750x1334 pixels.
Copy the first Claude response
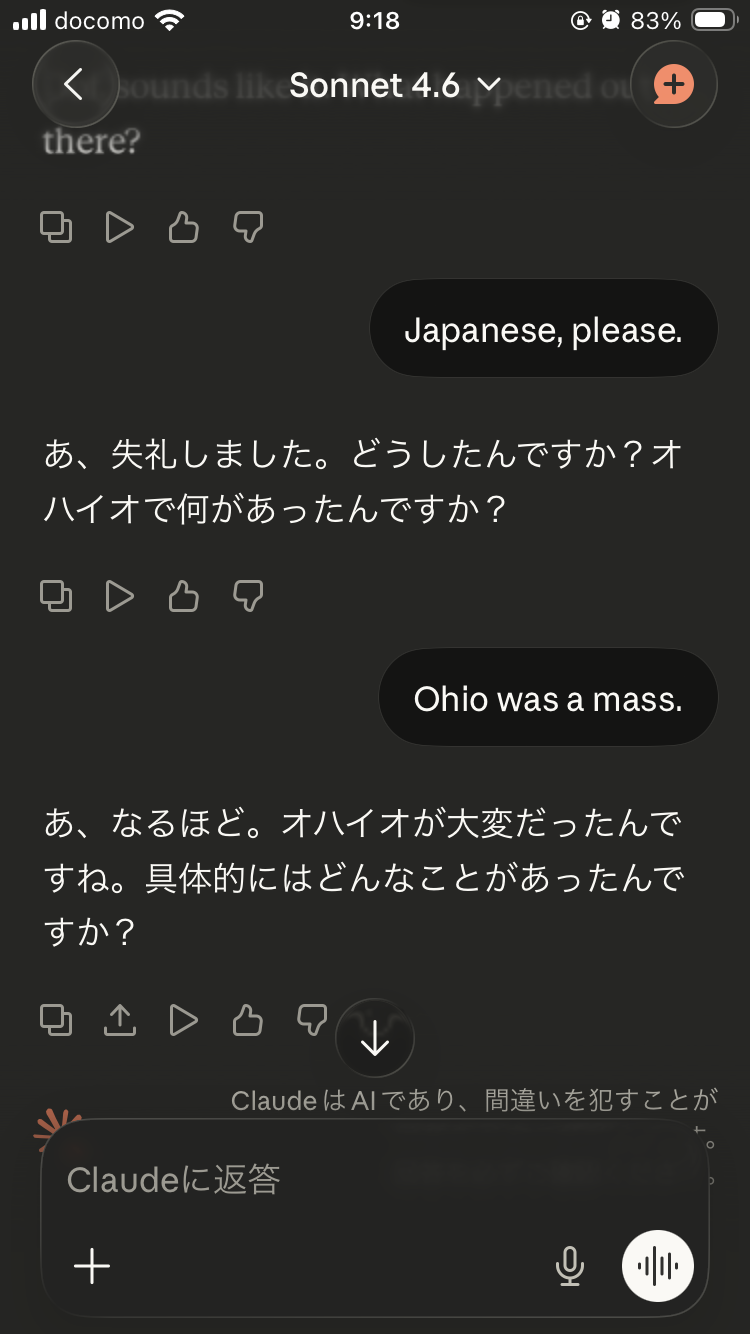[57, 227]
